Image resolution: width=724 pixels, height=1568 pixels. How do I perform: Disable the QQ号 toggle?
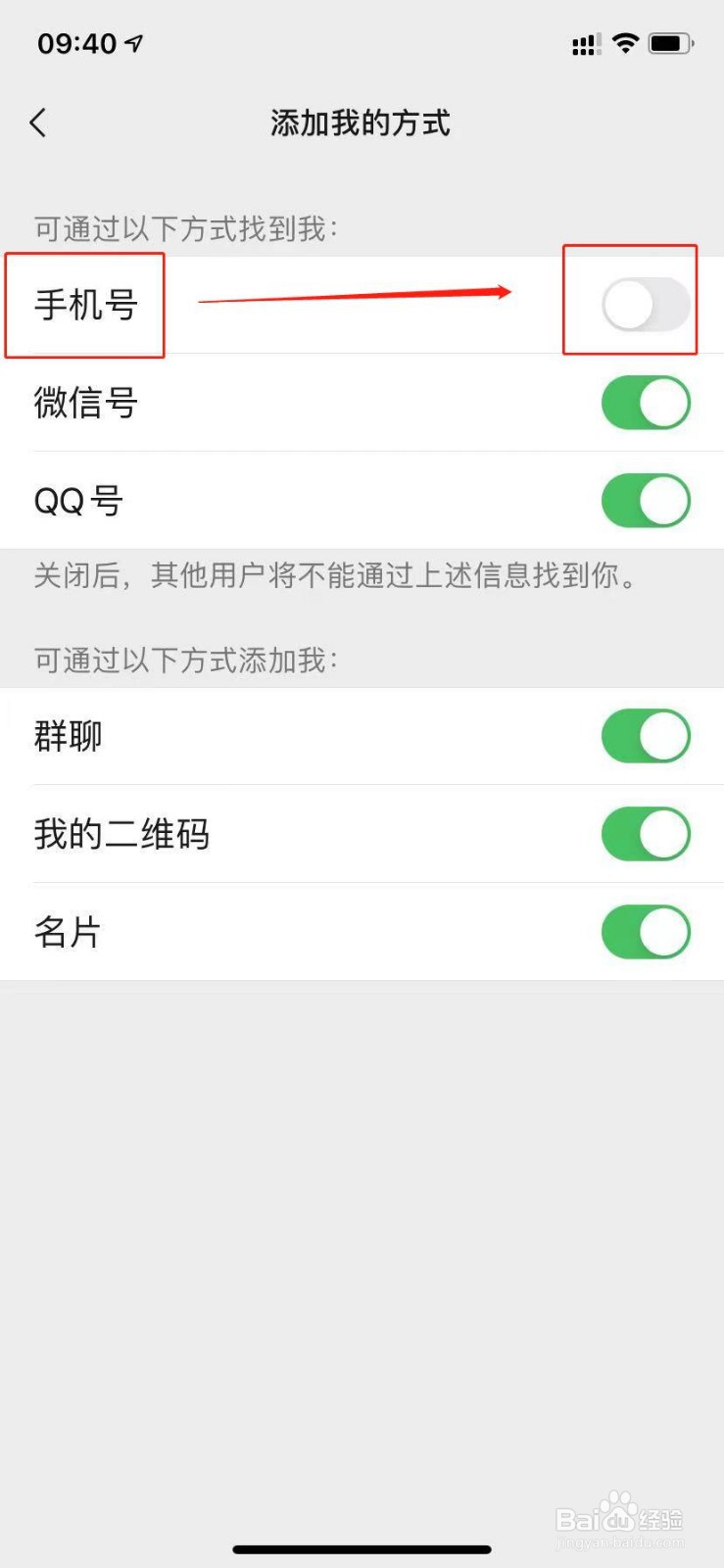[646, 501]
